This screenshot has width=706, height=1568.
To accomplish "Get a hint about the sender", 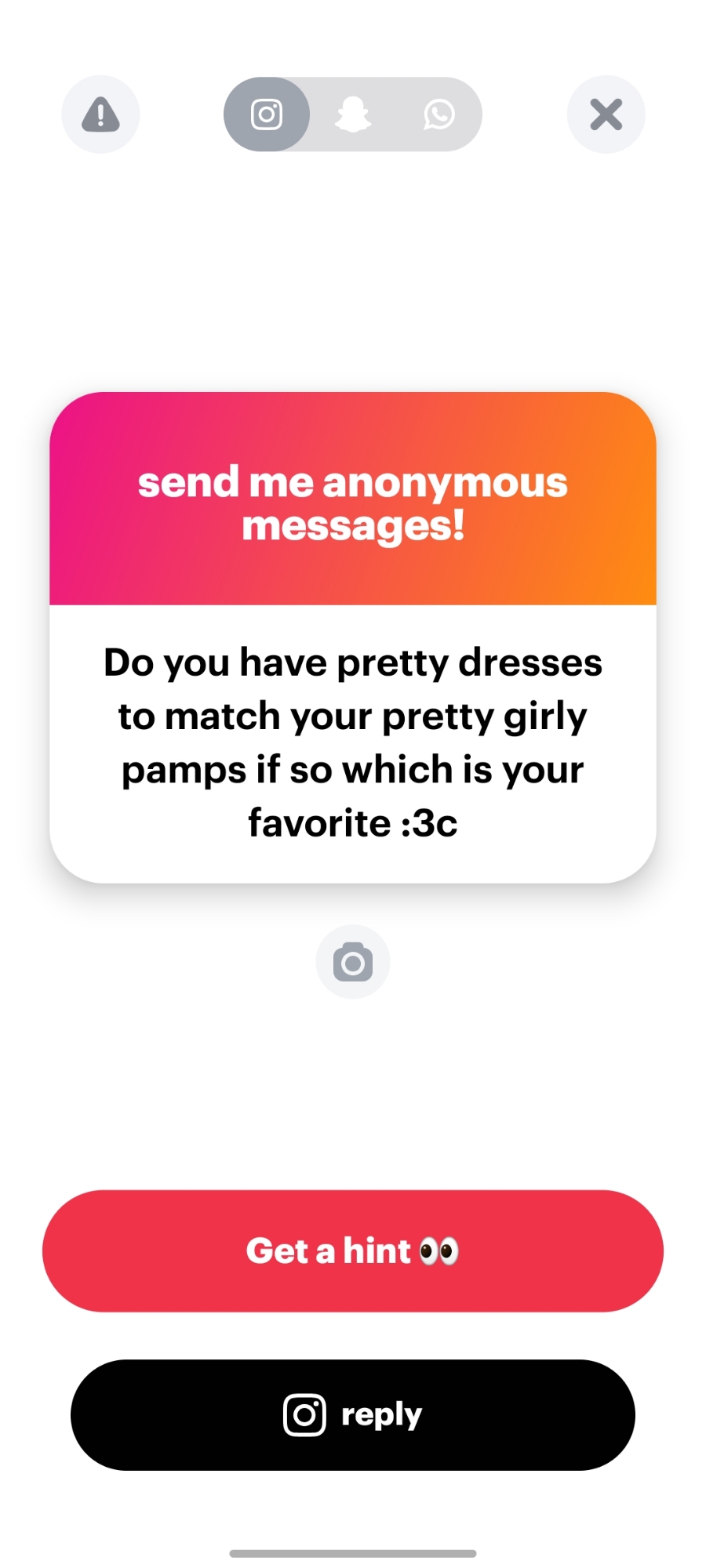I will 353,1250.
